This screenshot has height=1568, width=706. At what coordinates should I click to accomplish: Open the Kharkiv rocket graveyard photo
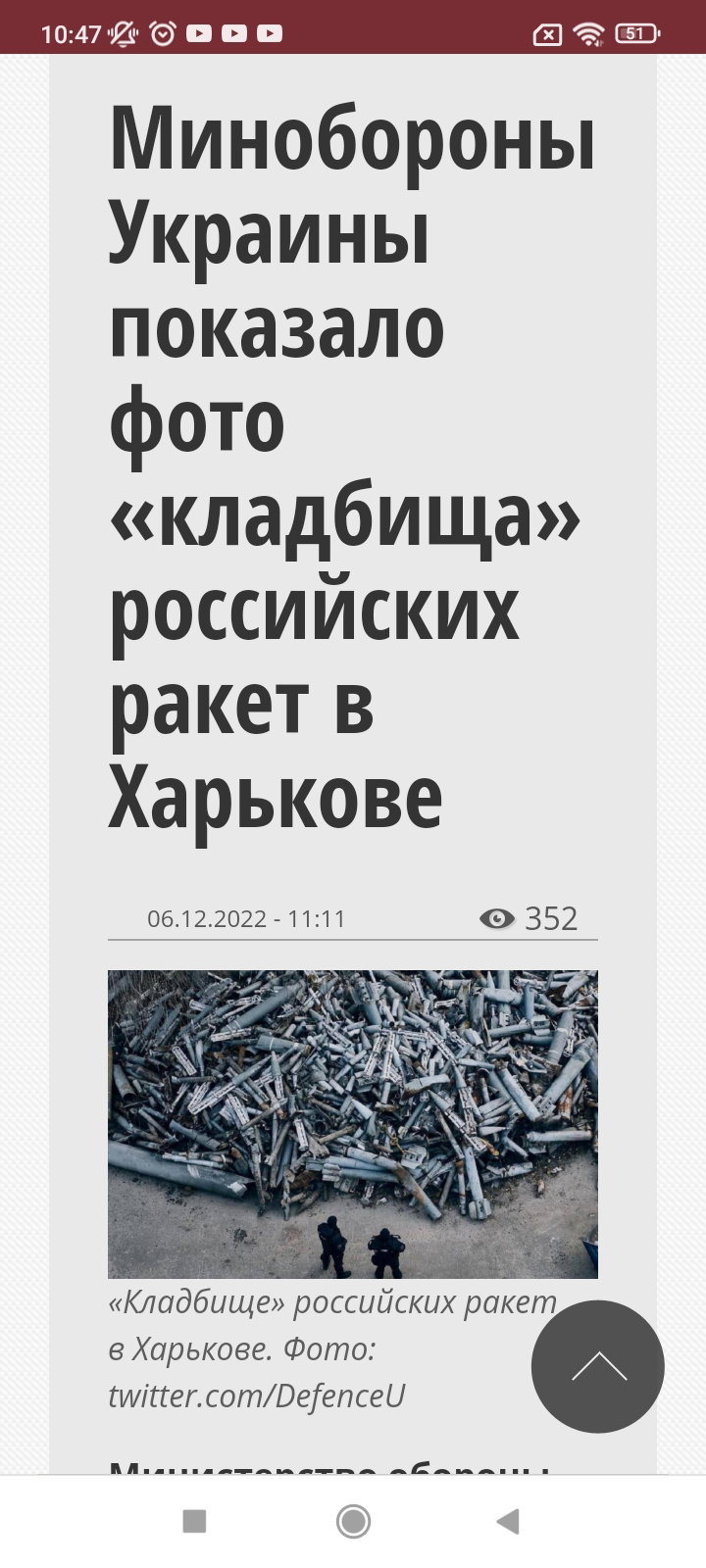[x=353, y=1124]
